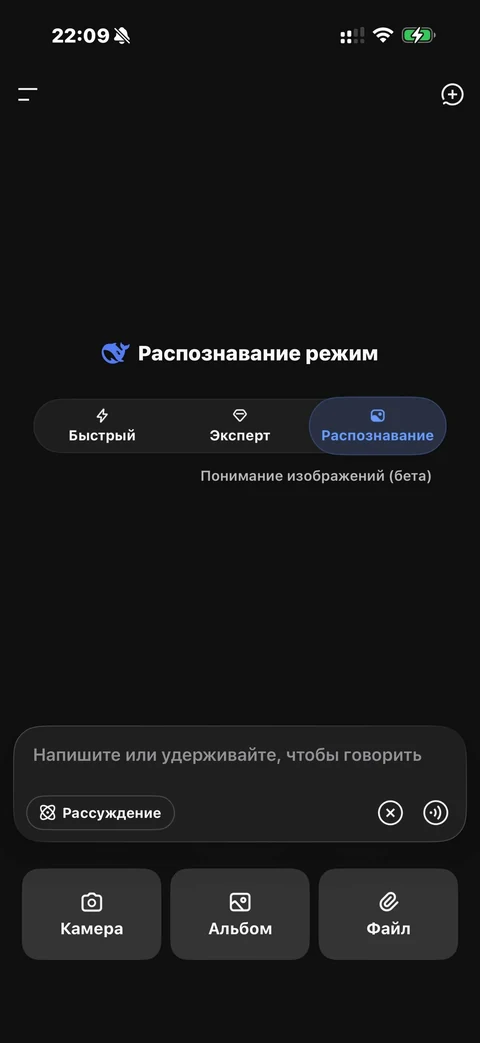
Task: Select the Эксперт mode
Action: [x=240, y=426]
